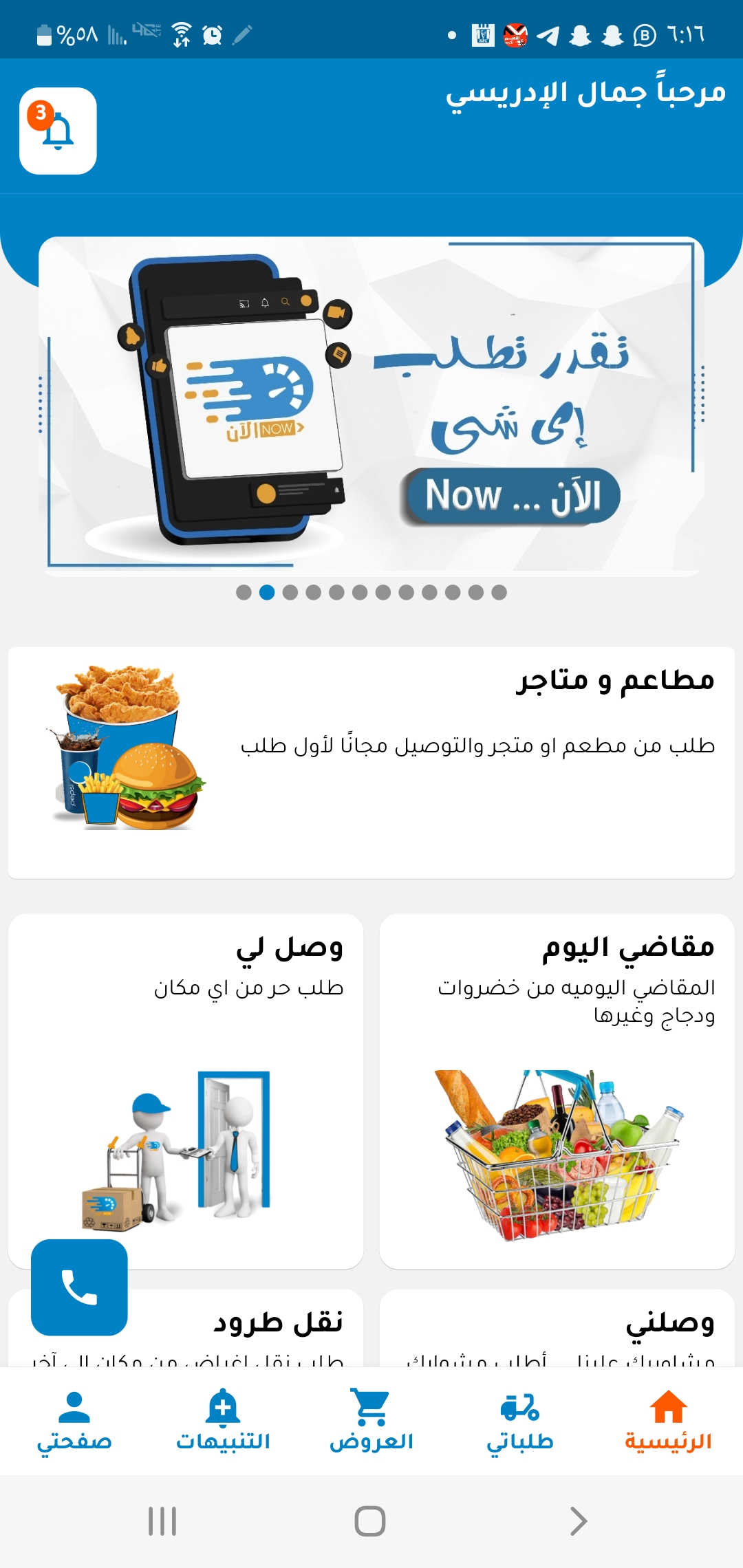Screen dimensions: 743x1568
Task: Open the notifications bell with badge 3
Action: (x=58, y=131)
